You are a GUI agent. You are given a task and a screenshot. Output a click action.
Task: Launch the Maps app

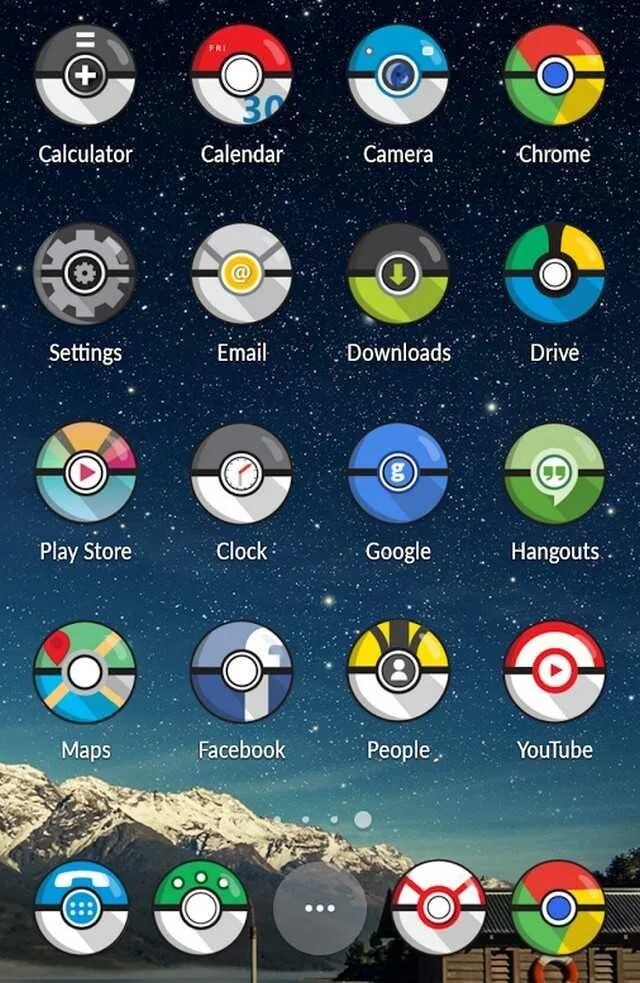click(x=85, y=671)
